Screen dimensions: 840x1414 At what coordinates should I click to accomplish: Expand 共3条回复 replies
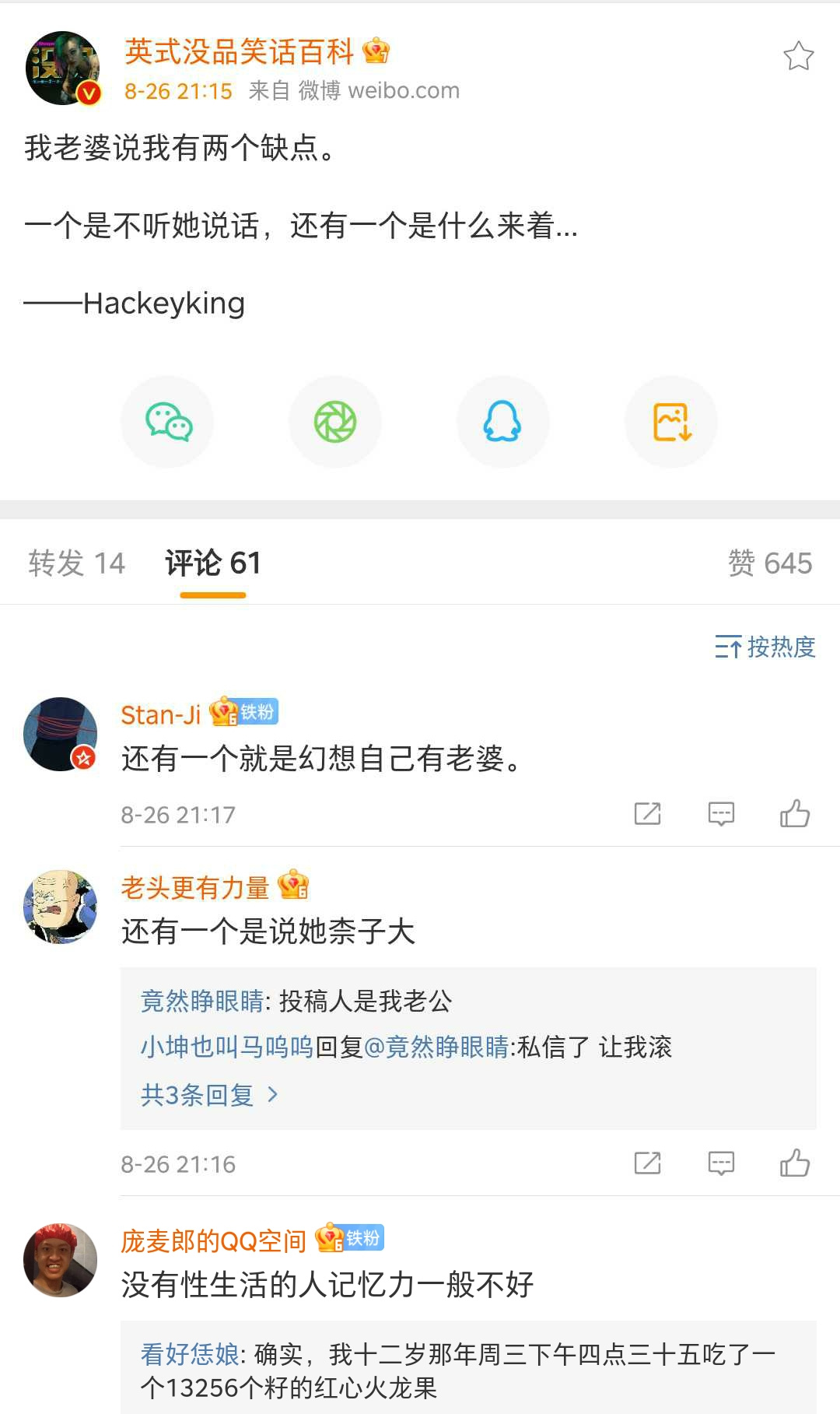(x=208, y=1095)
